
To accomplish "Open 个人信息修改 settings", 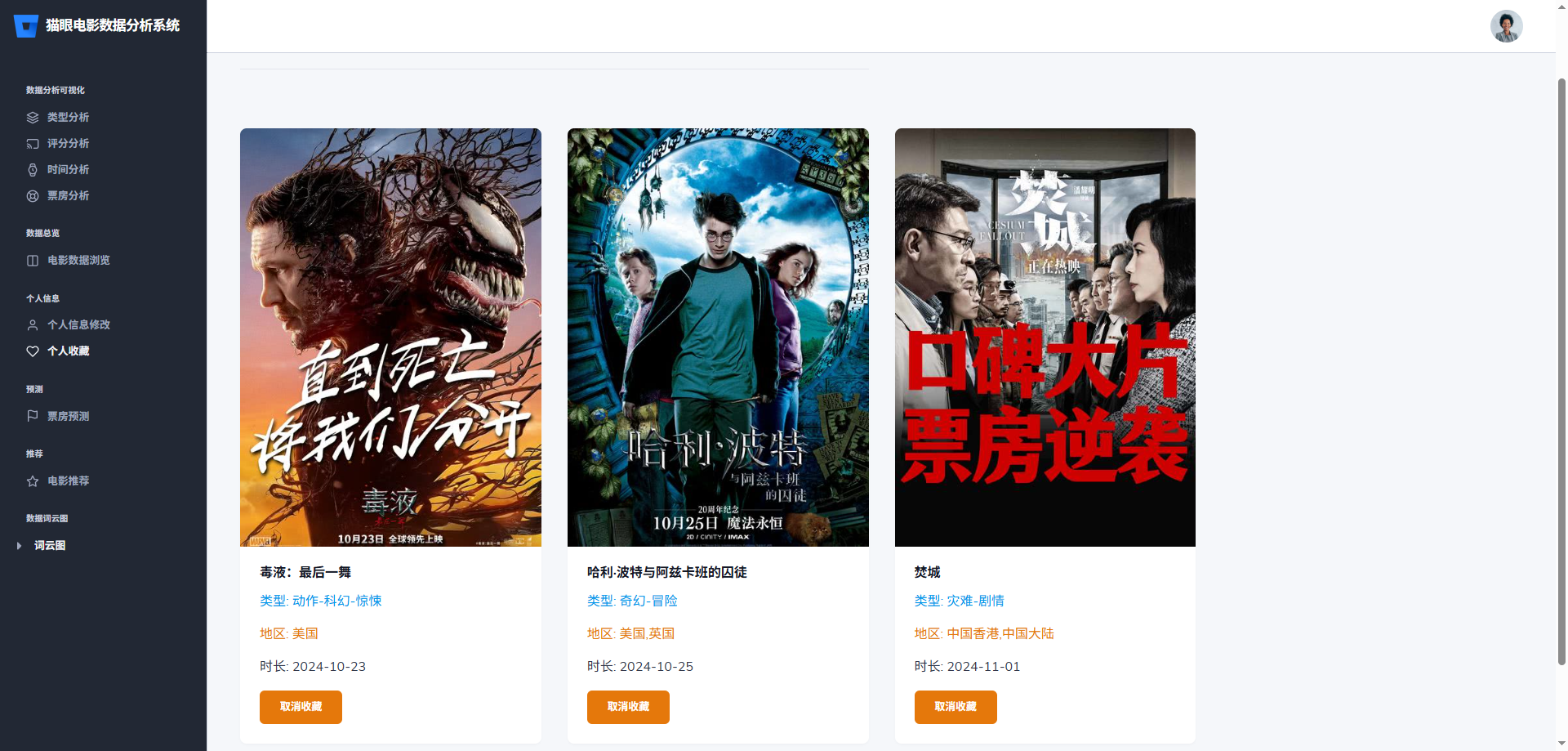I will (x=78, y=325).
